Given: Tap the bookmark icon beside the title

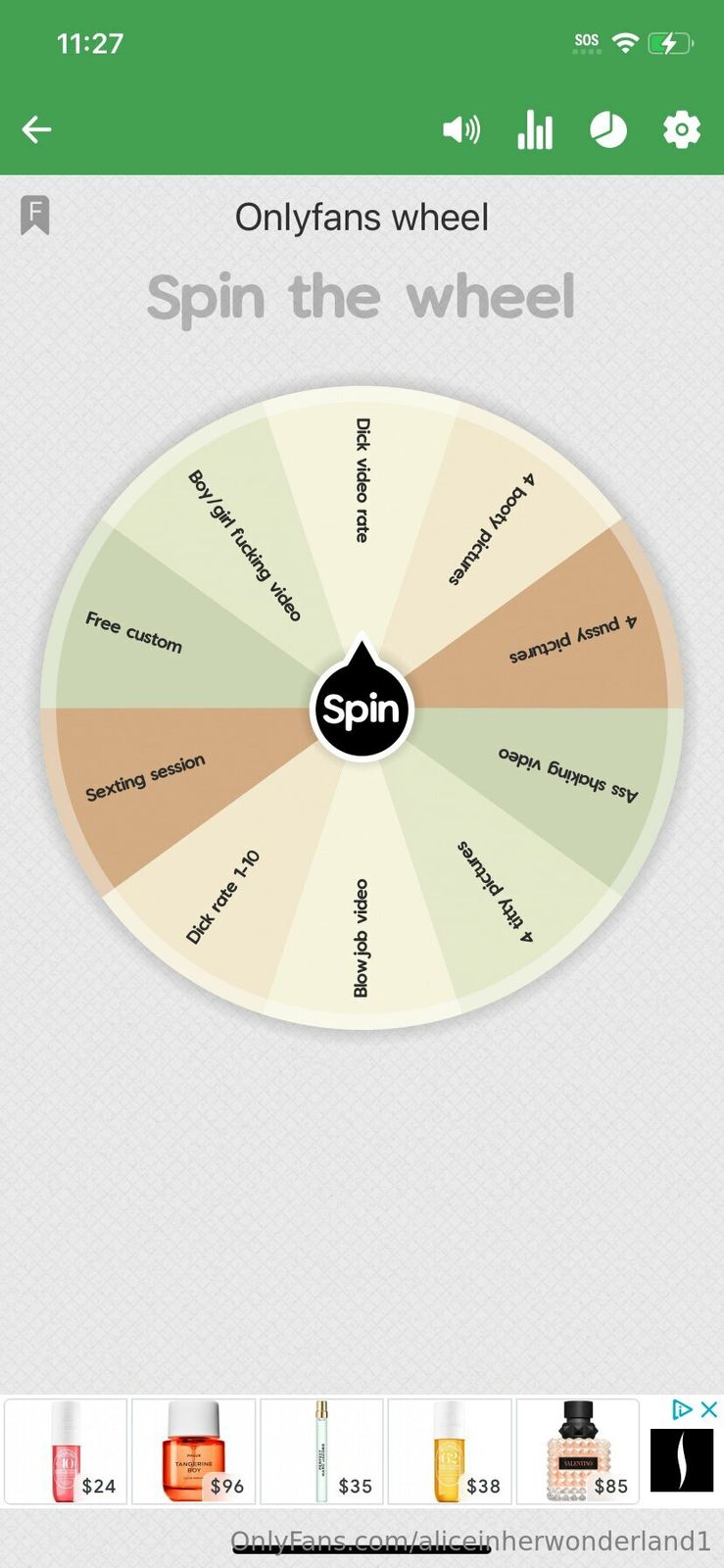Looking at the screenshot, I should [35, 215].
